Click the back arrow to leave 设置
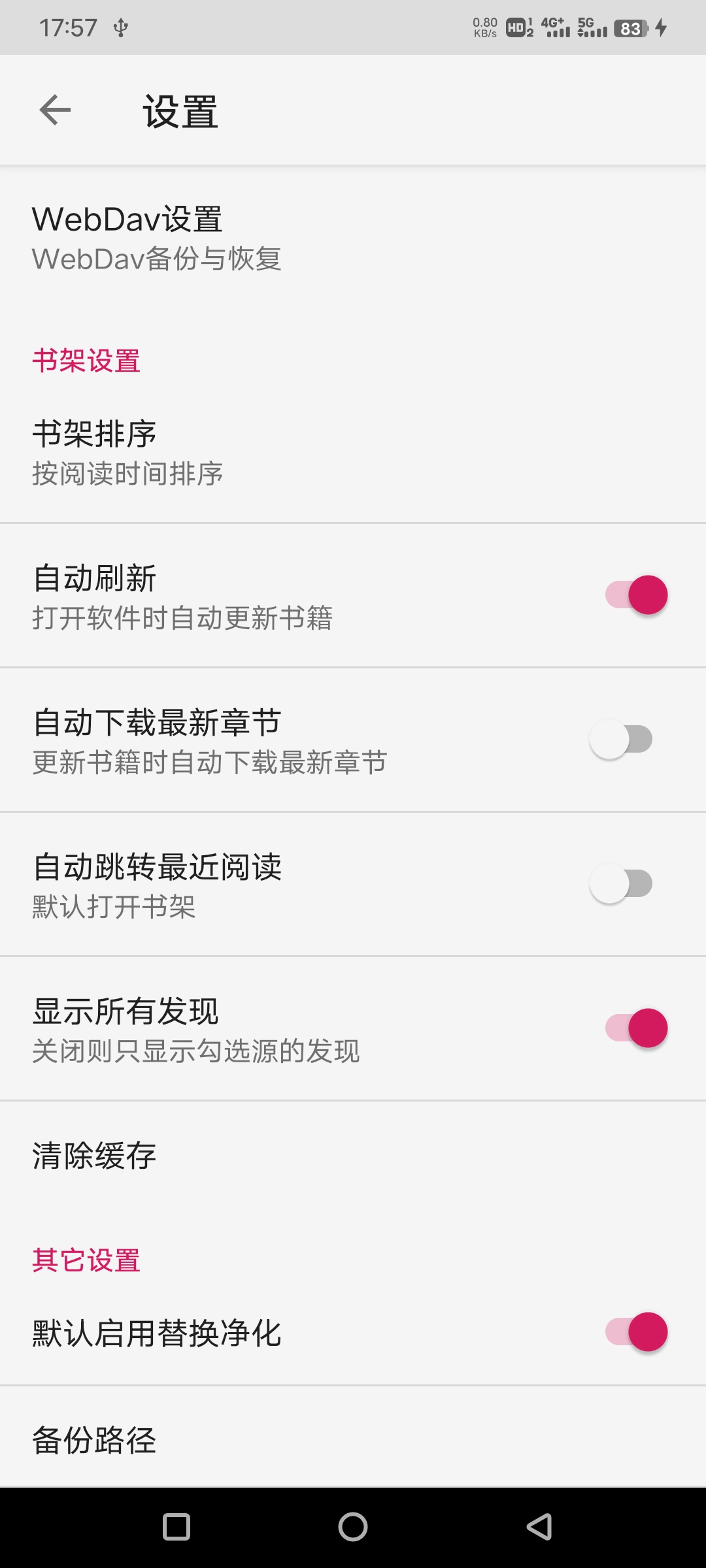Viewport: 706px width, 1568px height. click(55, 110)
